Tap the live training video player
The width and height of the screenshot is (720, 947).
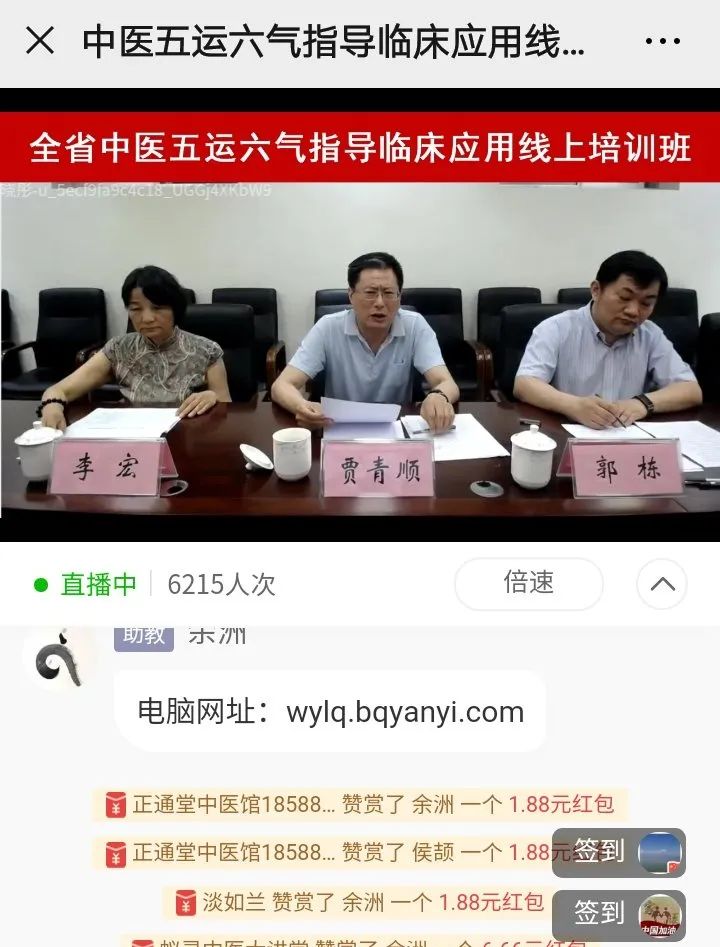(x=360, y=330)
